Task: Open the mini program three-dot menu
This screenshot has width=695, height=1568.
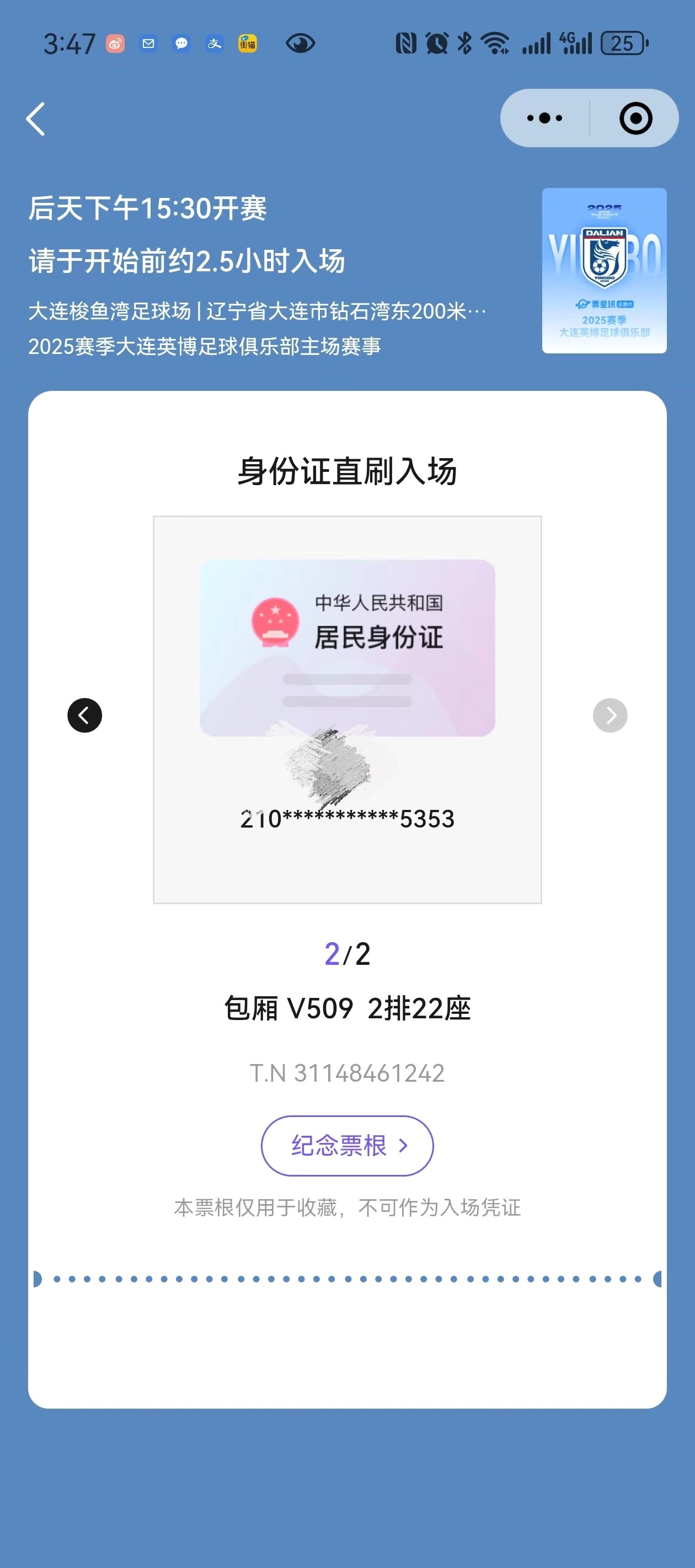Action: pos(544,118)
